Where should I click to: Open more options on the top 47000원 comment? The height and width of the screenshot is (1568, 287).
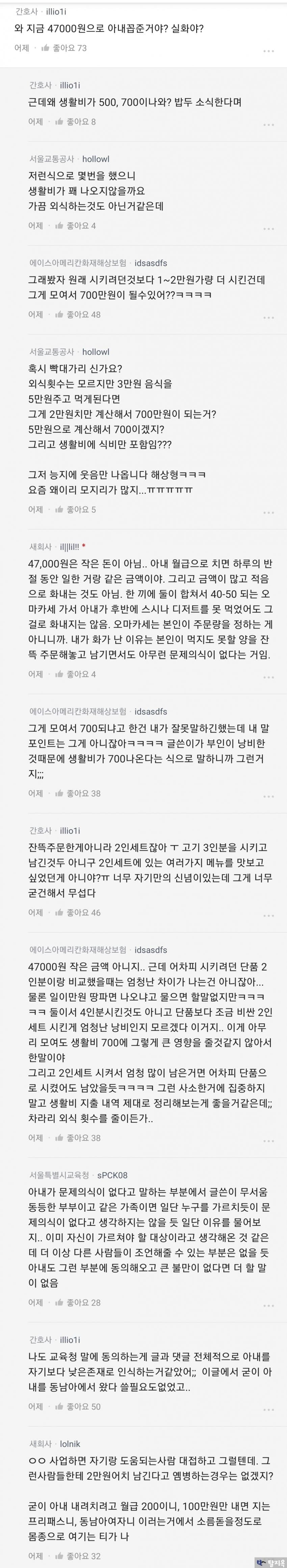coord(267,51)
